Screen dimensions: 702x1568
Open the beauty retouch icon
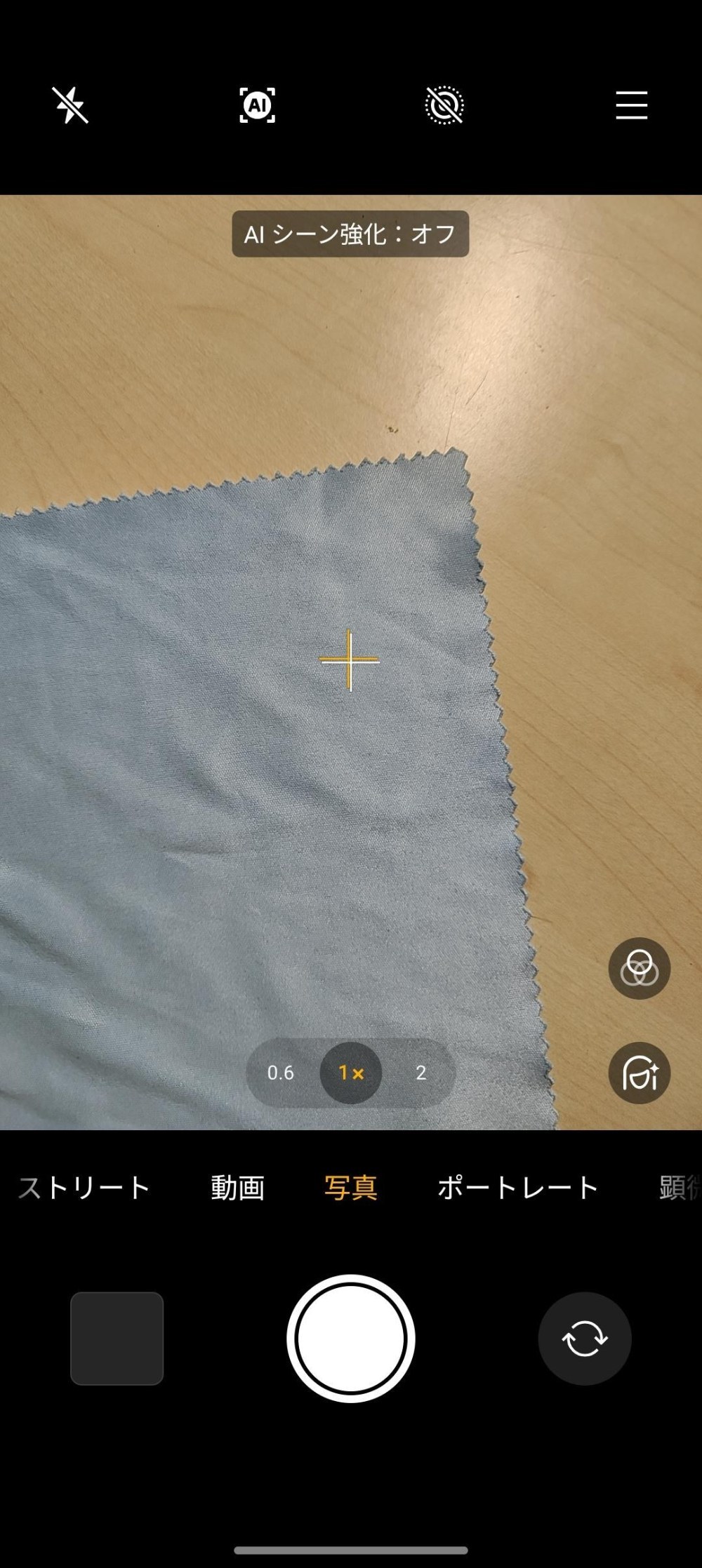[639, 1073]
